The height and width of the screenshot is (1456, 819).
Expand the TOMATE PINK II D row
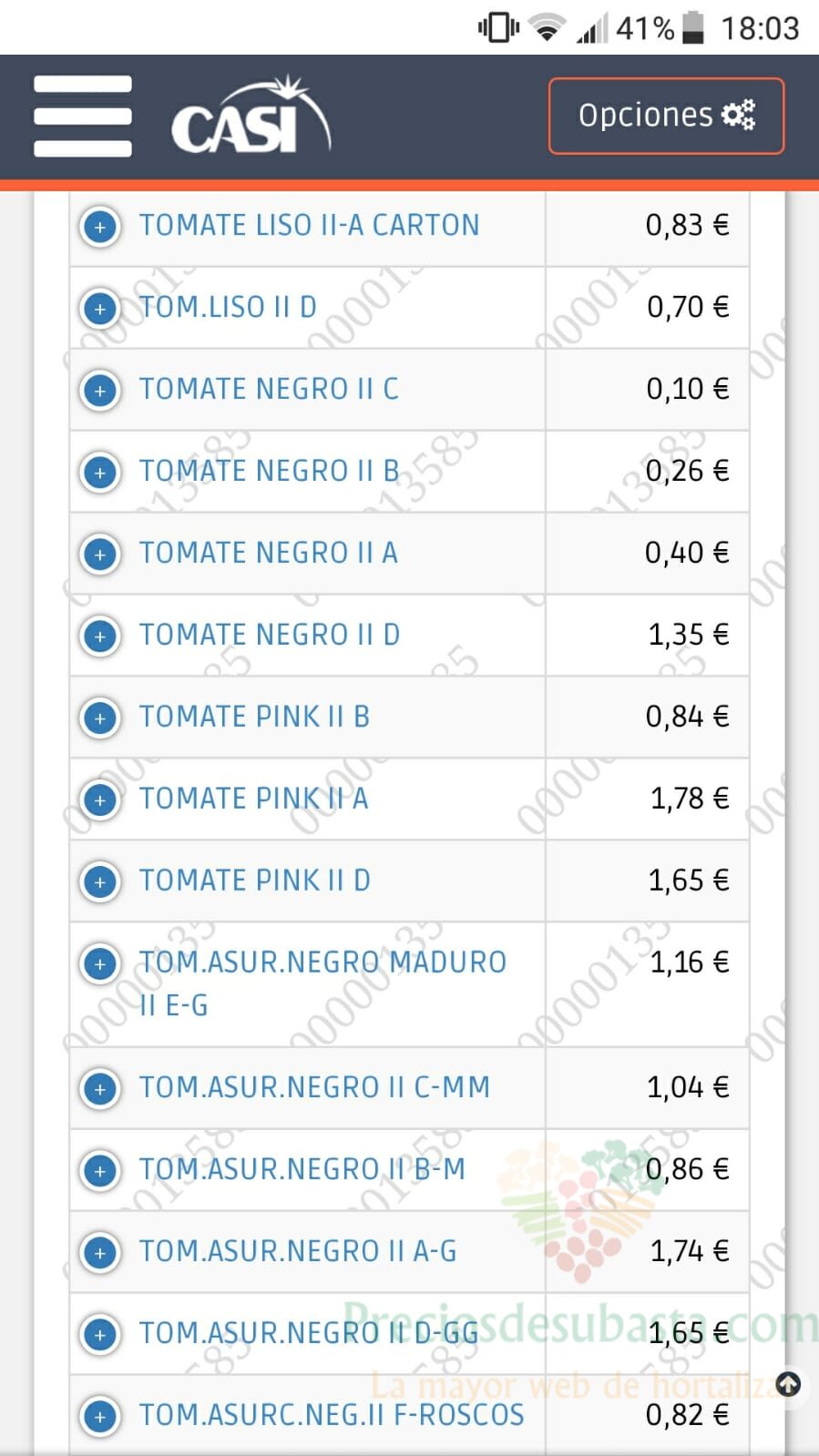(100, 881)
